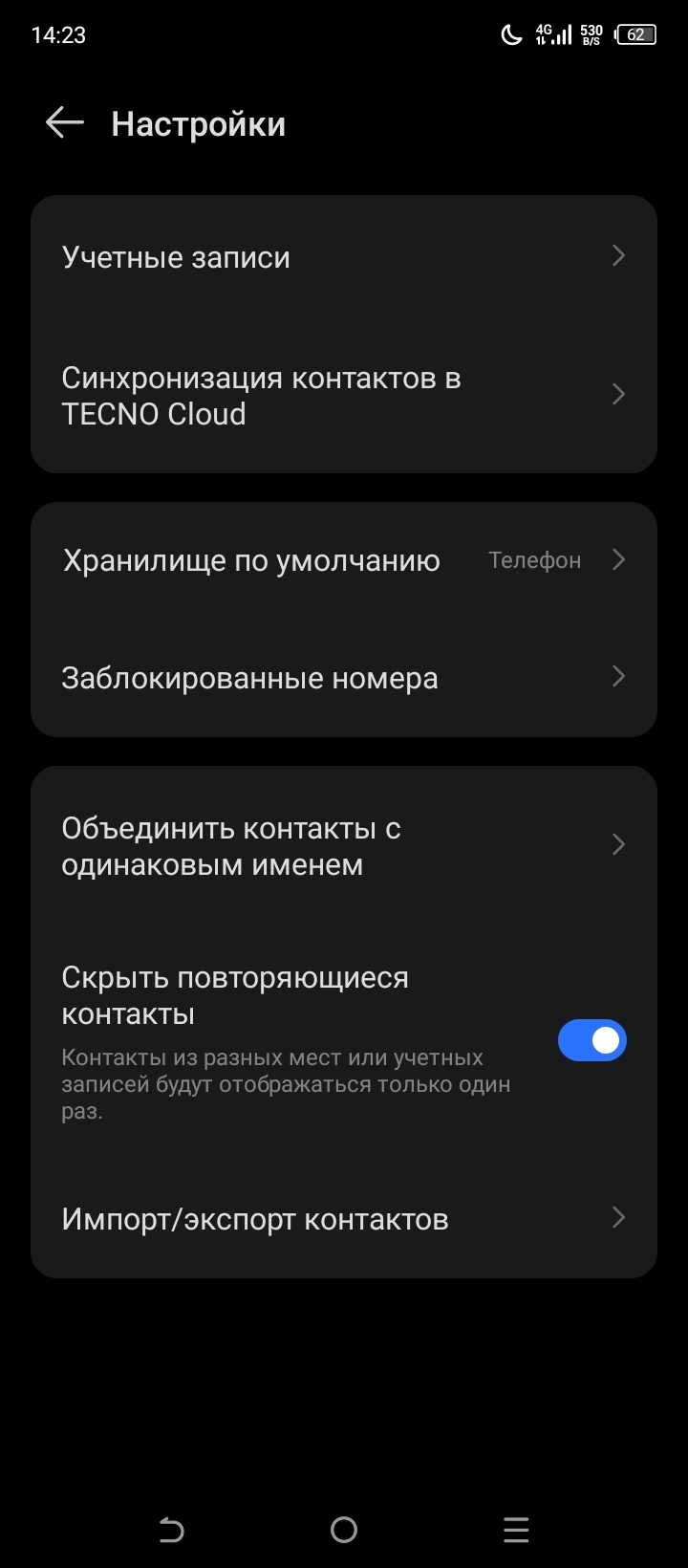Open recent apps from the navigation bar
The width and height of the screenshot is (688, 1568).
point(515,1530)
